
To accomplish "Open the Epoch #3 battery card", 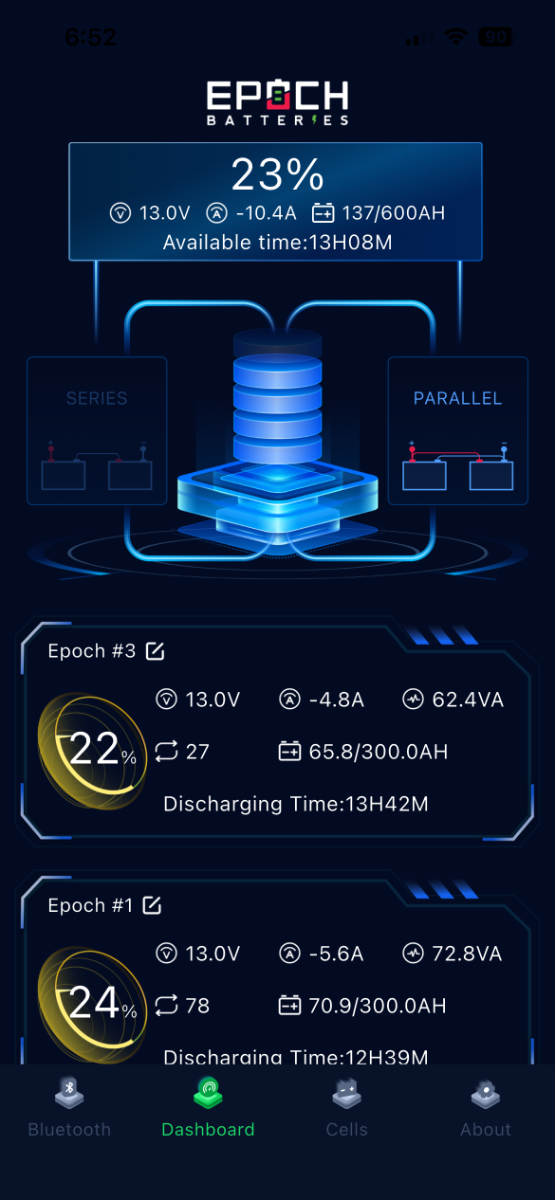I will pyautogui.click(x=277, y=734).
